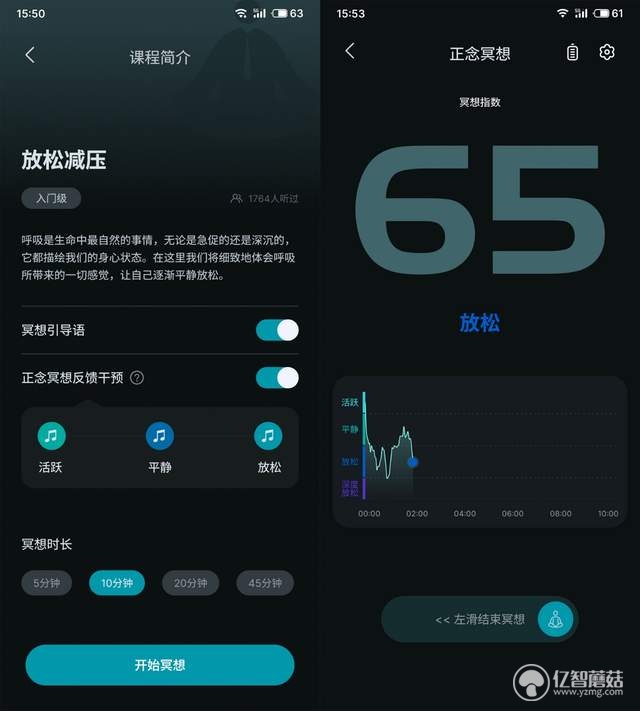Screen dimensions: 640x711
Task: Open the device battery icon
Action: coord(572,53)
